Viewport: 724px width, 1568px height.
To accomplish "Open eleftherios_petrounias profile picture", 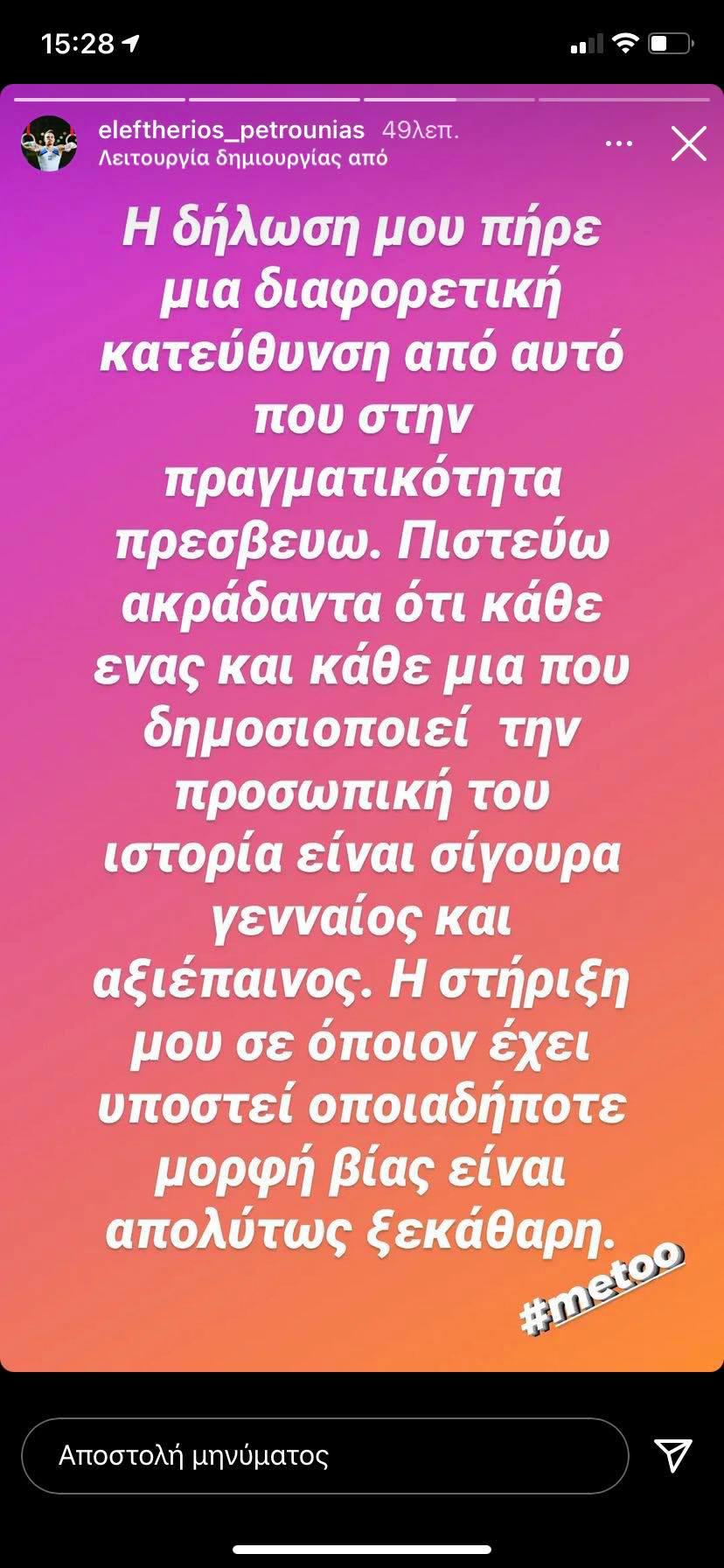I will coord(49,143).
